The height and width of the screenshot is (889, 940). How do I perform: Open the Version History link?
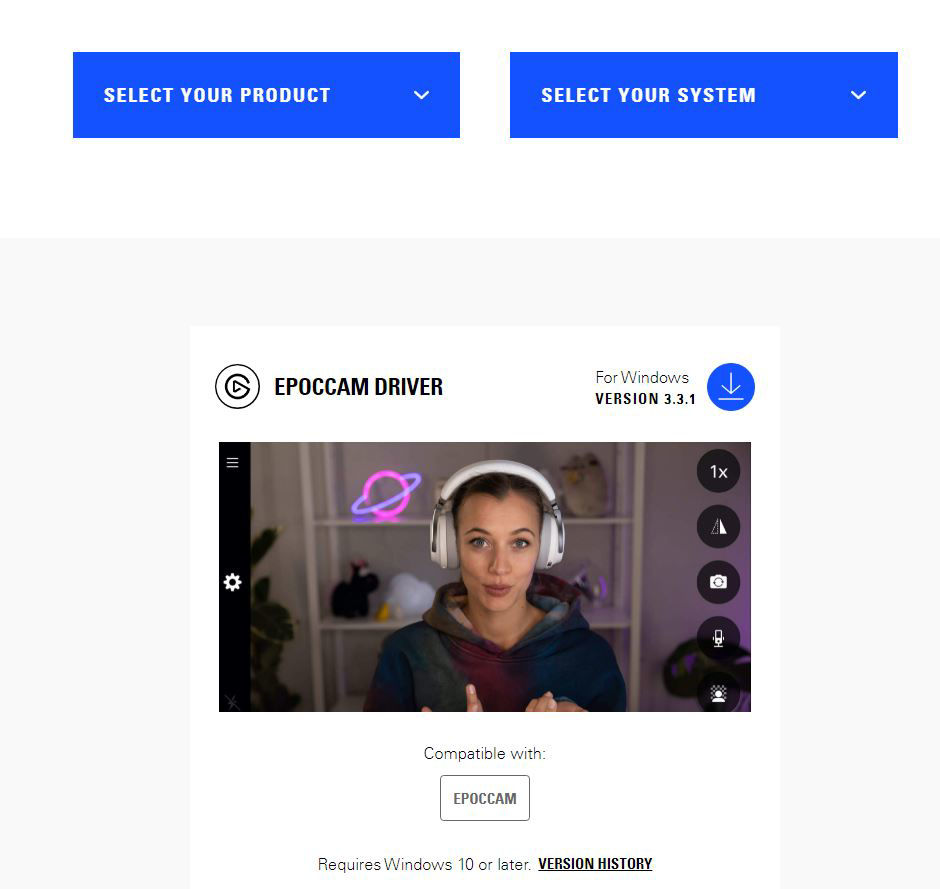point(595,864)
